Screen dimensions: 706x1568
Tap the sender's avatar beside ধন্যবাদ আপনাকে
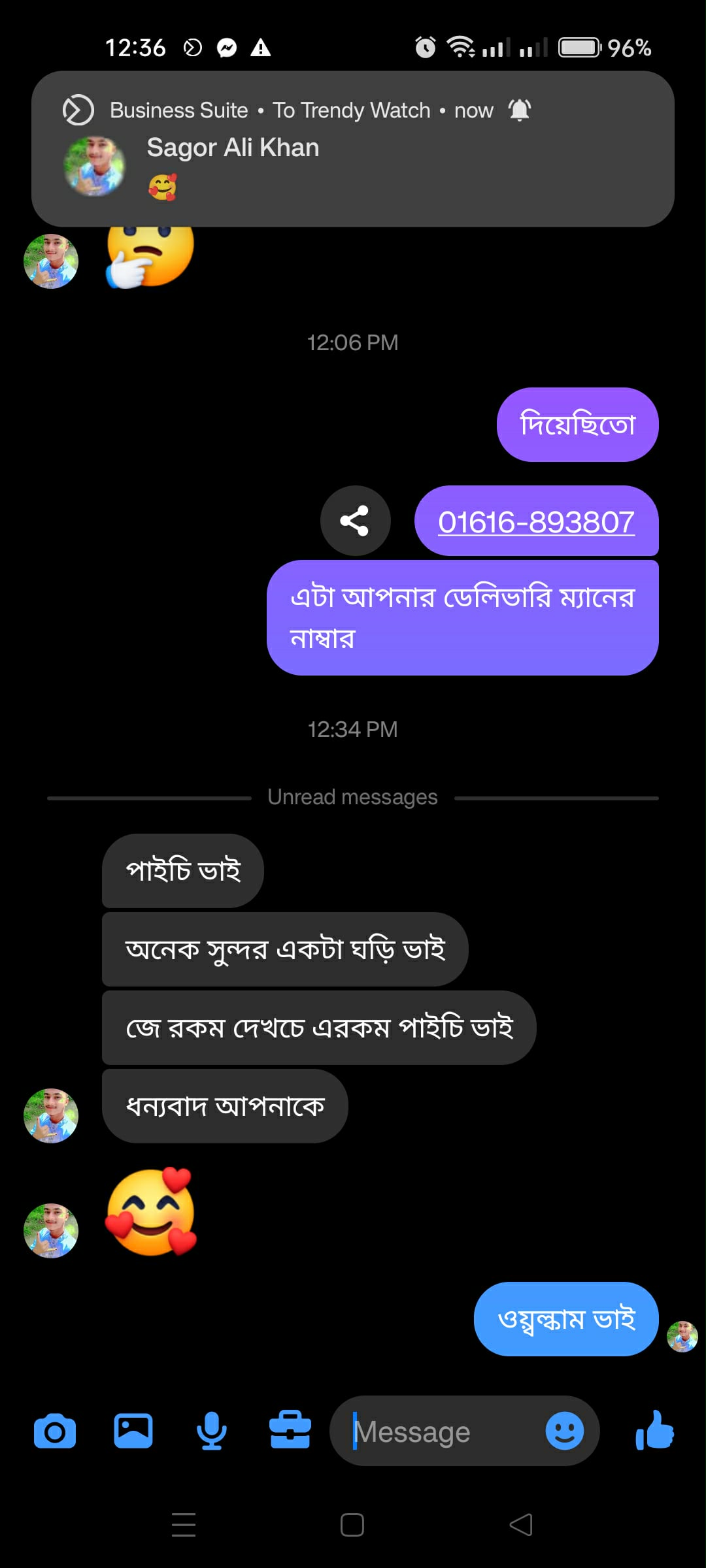click(x=51, y=1115)
